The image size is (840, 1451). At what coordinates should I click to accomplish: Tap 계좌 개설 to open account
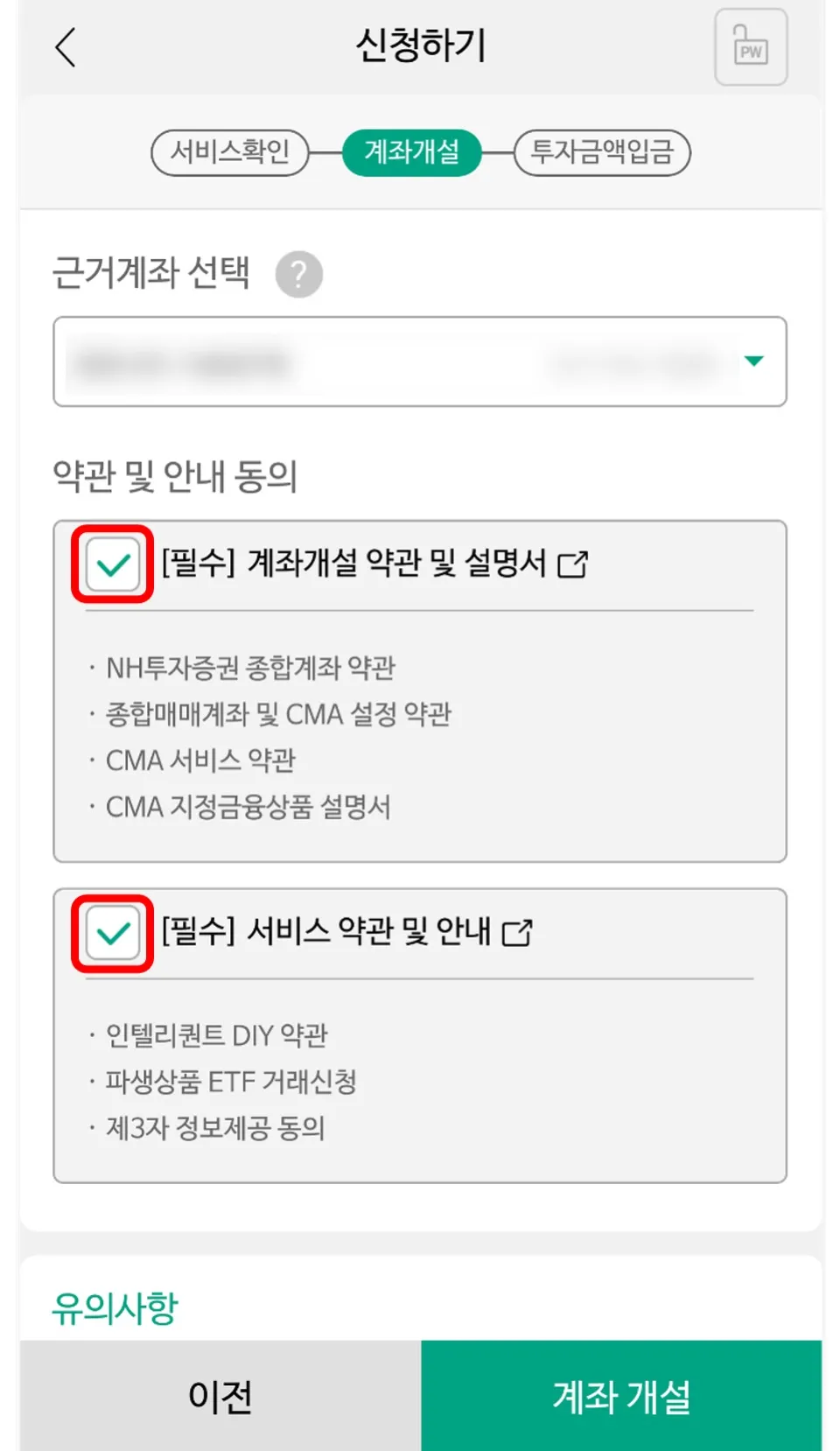tap(621, 1396)
